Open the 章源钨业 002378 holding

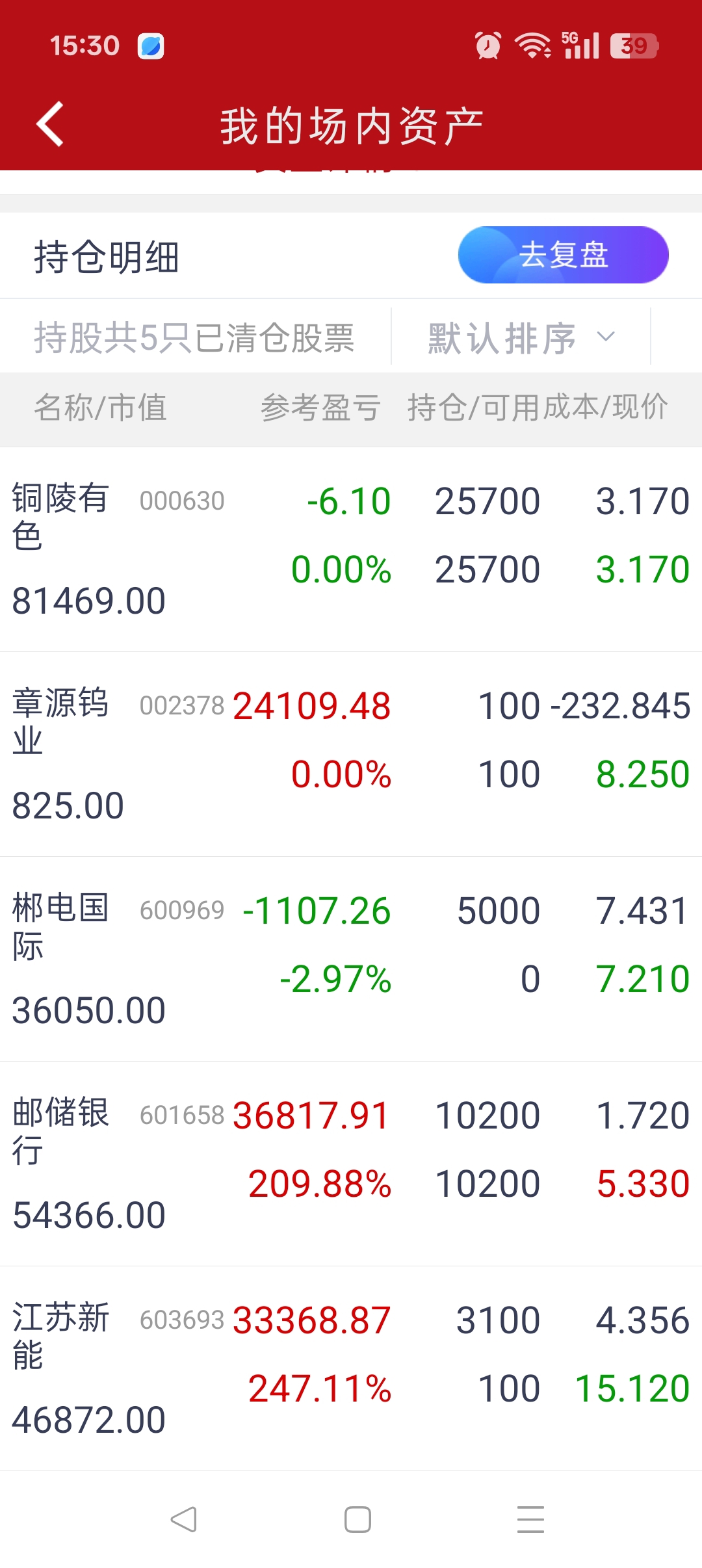tap(351, 754)
